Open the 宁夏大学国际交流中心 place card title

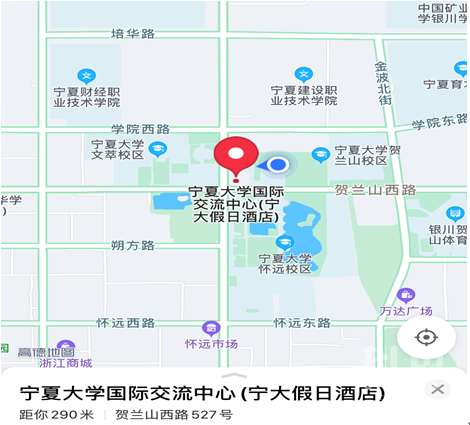click(x=202, y=393)
